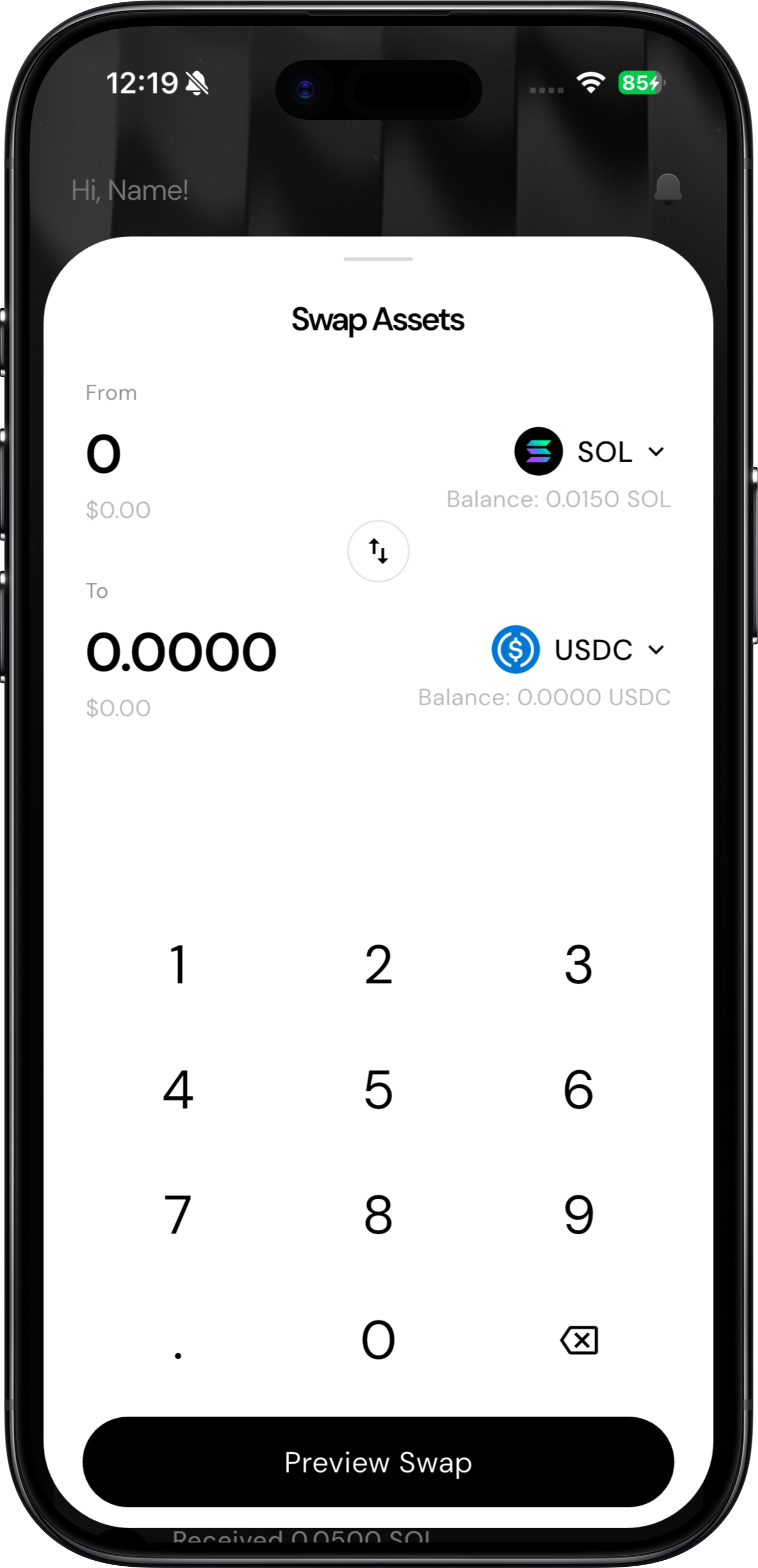Enter digit 7 on the keypad
The height and width of the screenshot is (1568, 758).
pos(178,1214)
